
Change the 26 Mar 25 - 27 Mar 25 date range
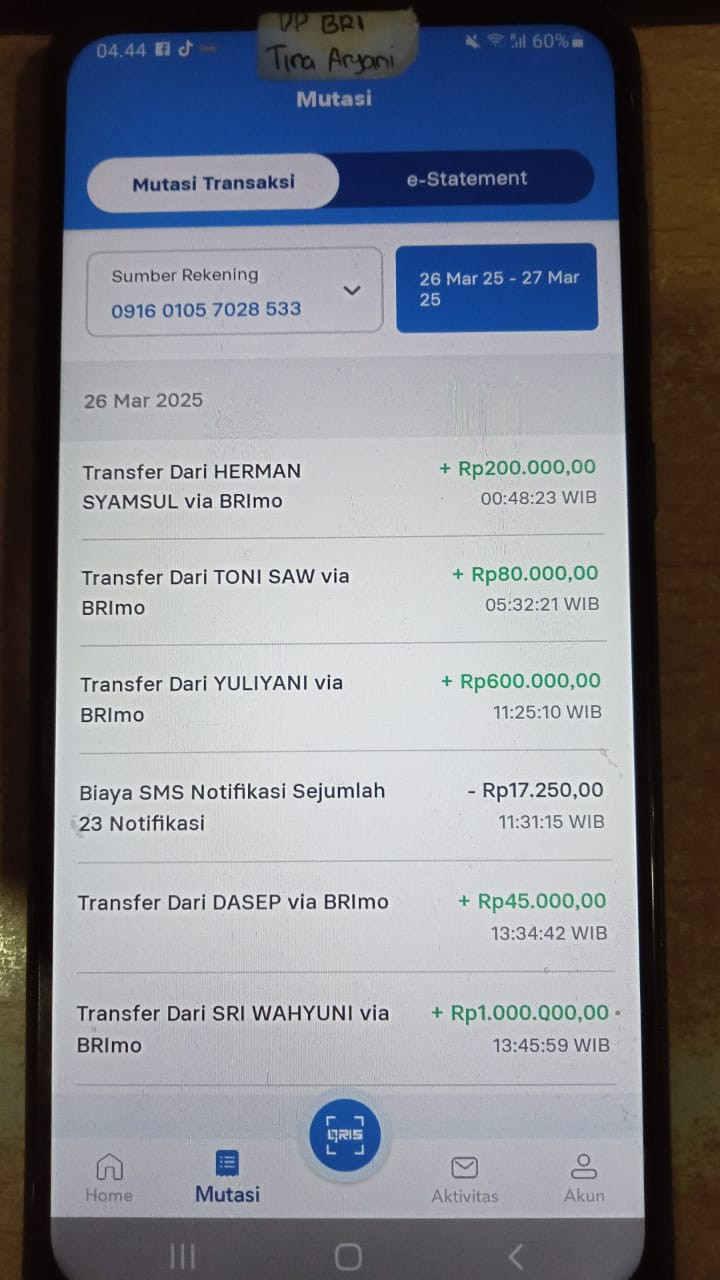(497, 288)
